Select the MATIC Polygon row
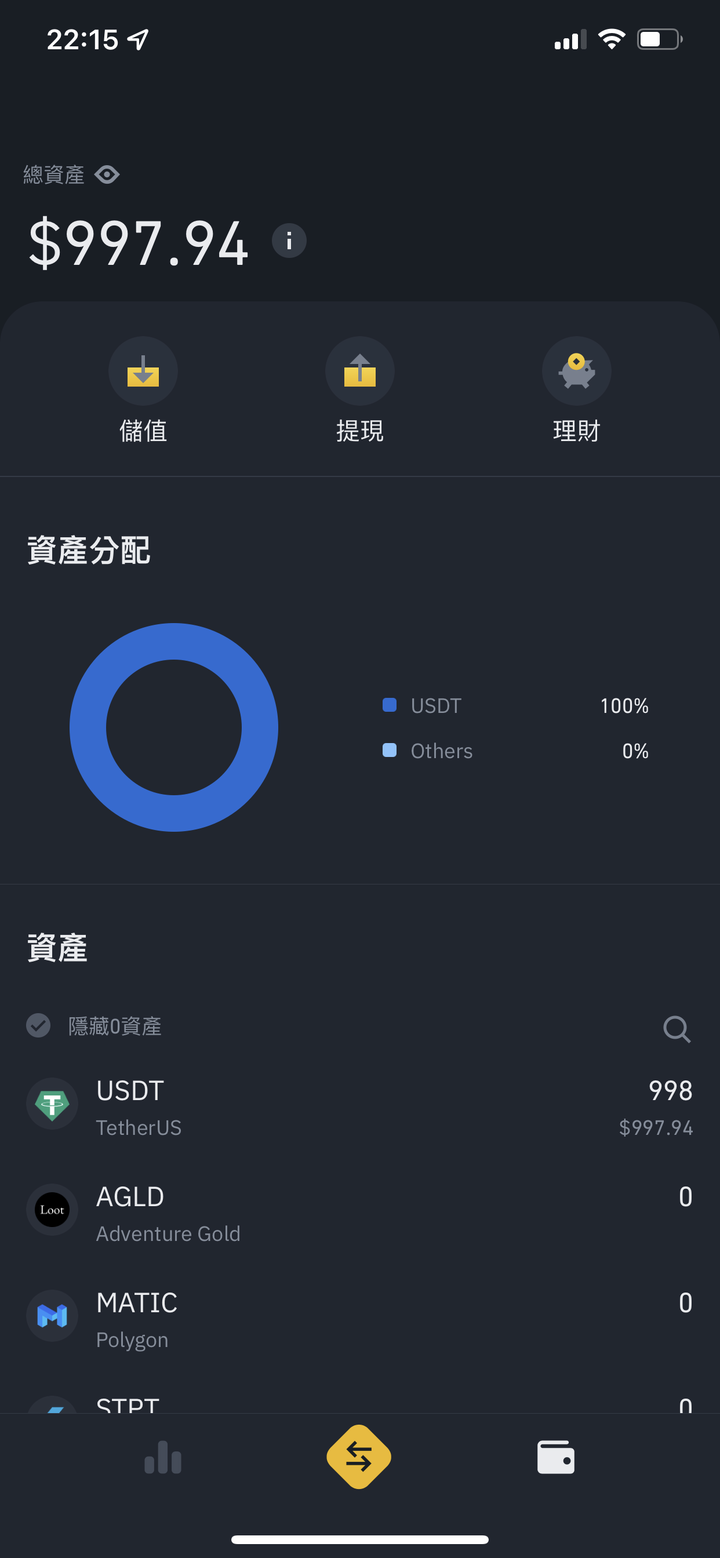 tap(360, 1320)
